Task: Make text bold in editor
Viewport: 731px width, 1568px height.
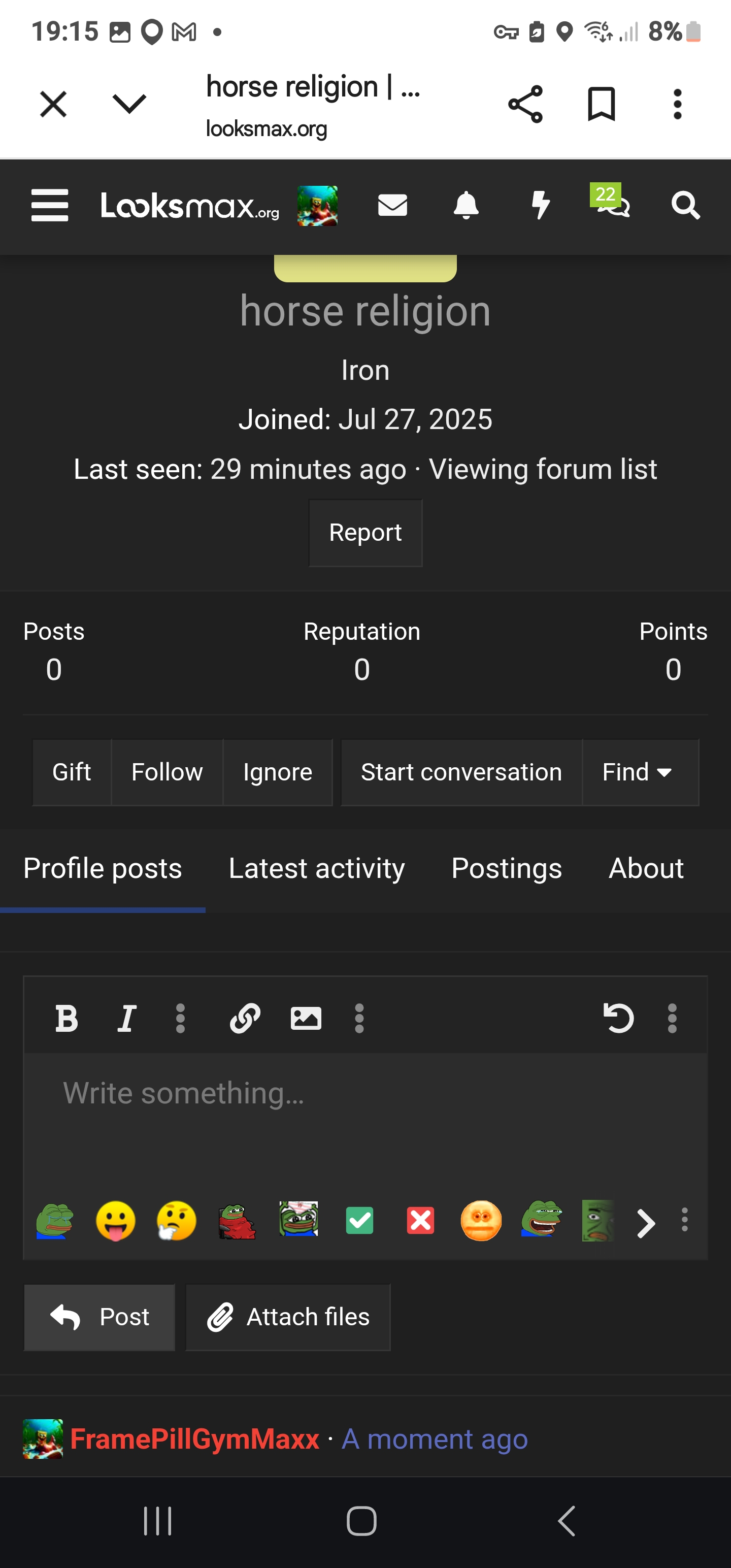Action: pyautogui.click(x=67, y=1019)
